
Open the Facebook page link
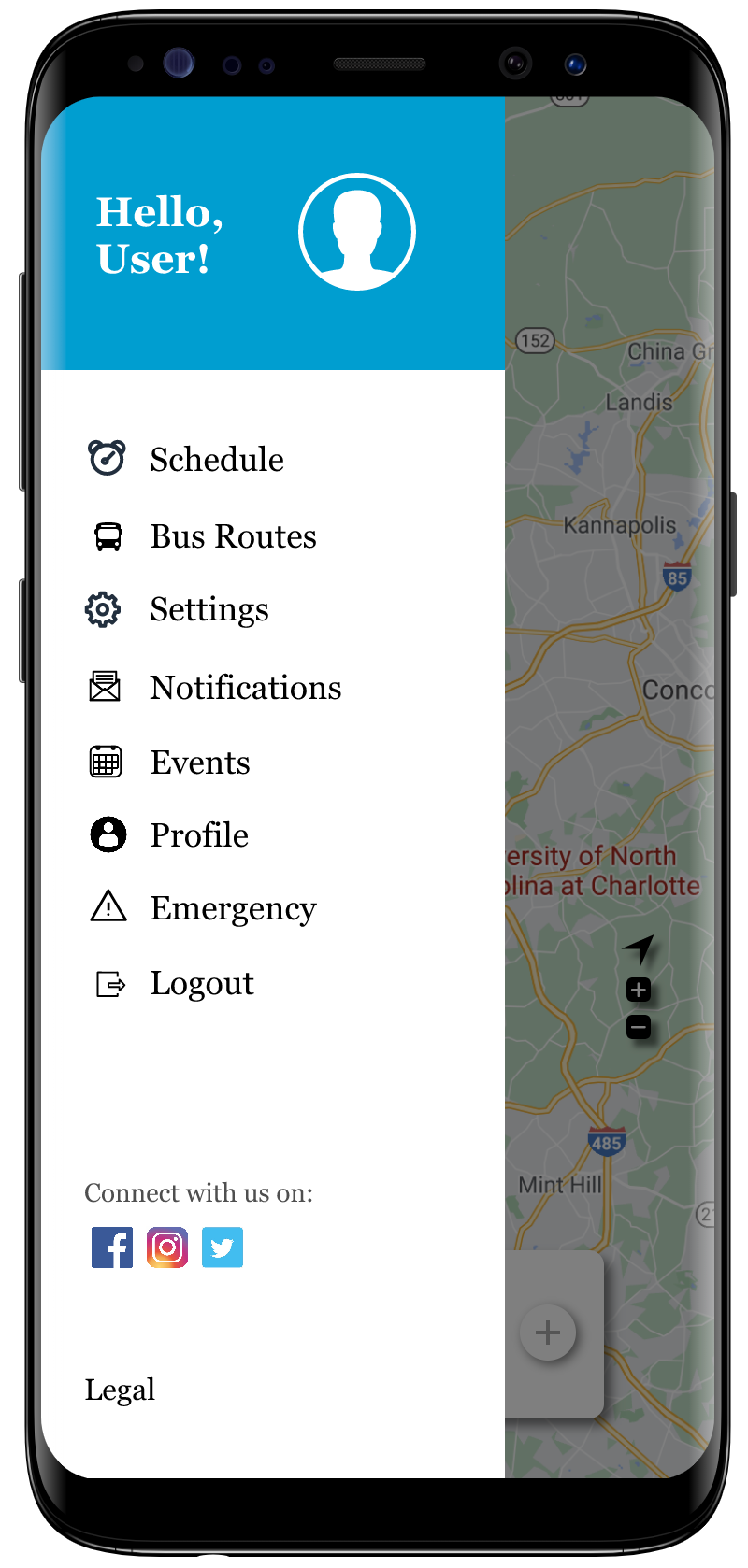click(112, 1247)
